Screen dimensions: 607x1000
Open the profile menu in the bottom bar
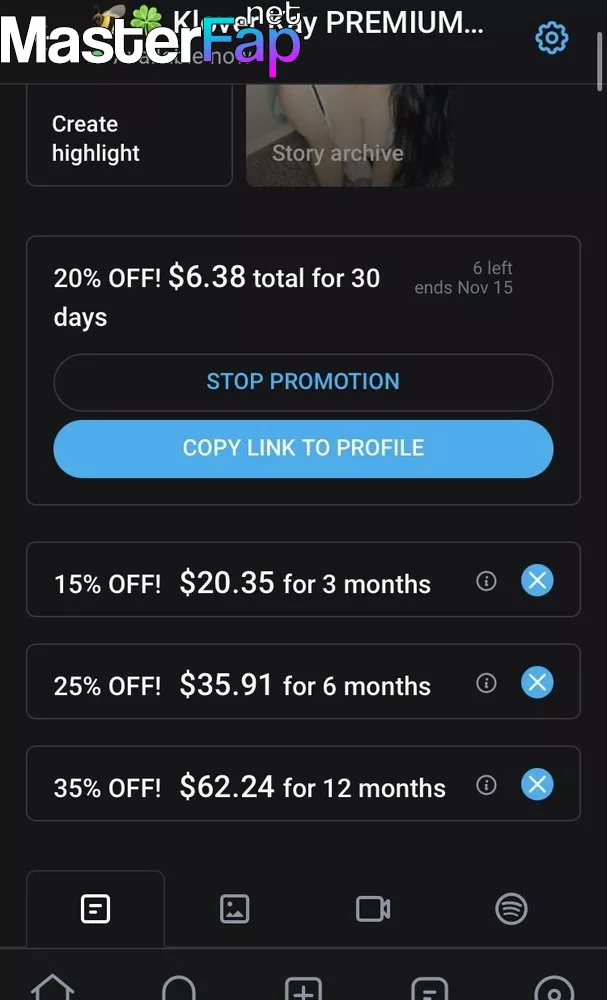(x=554, y=987)
